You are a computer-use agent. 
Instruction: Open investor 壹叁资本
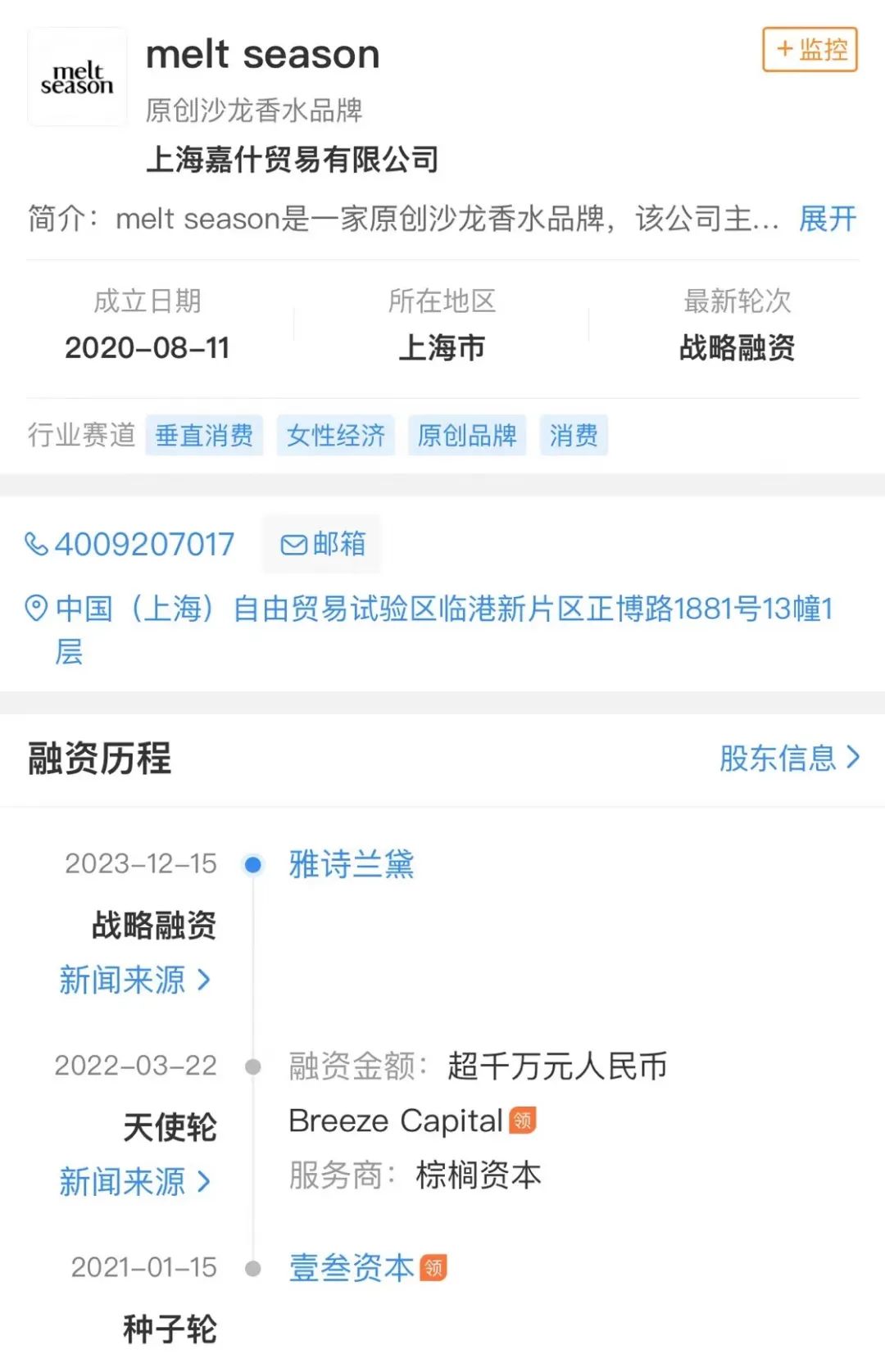coord(352,1268)
